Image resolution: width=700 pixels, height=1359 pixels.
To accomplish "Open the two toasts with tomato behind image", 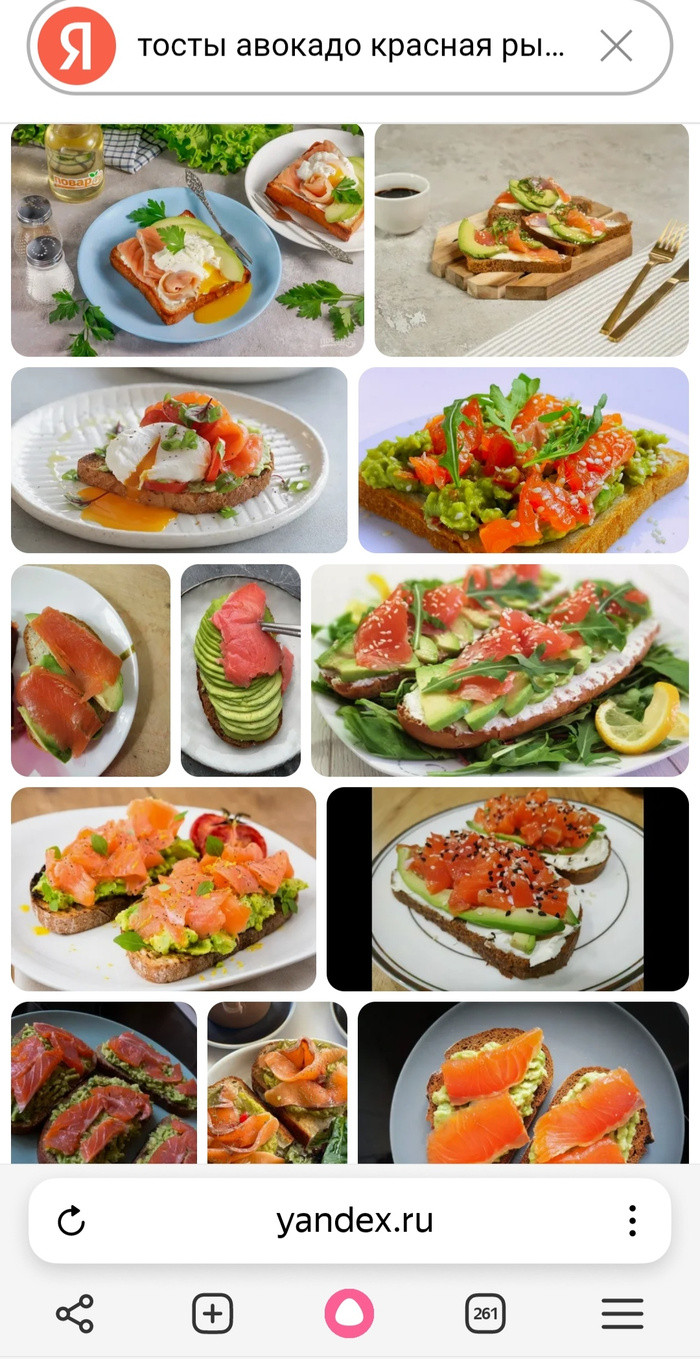I will [163, 888].
